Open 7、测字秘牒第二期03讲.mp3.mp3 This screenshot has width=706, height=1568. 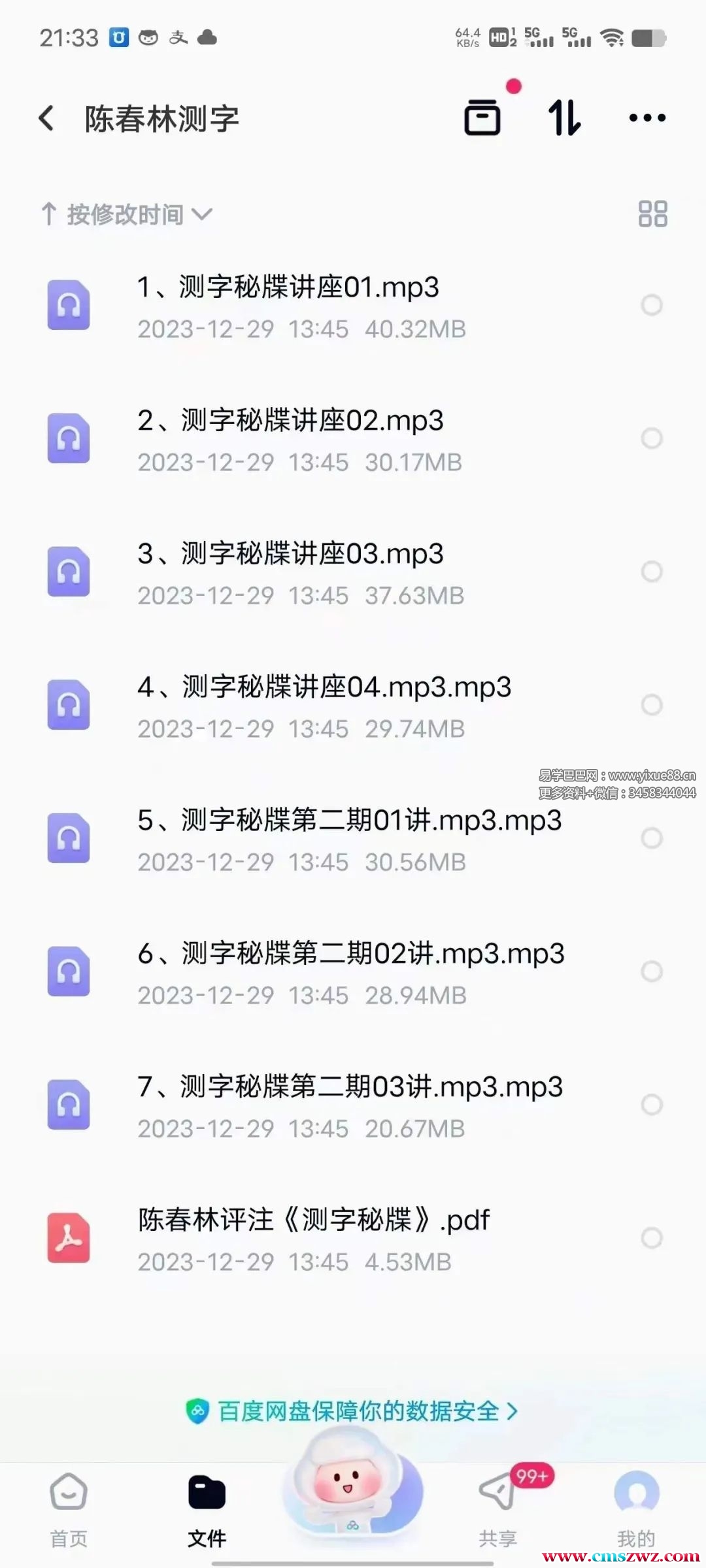[353, 1105]
